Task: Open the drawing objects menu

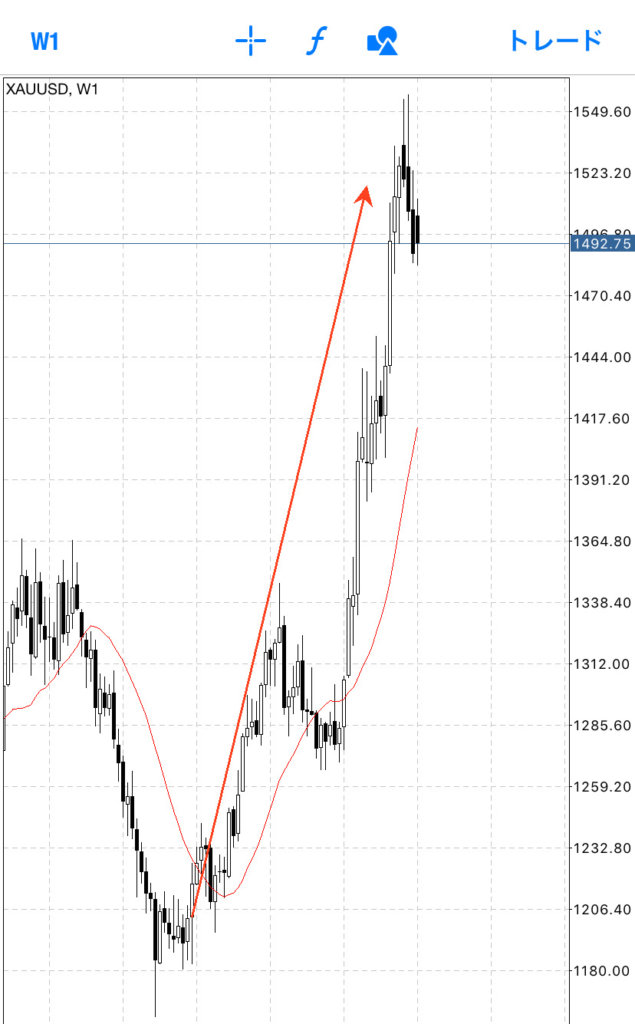Action: tap(383, 41)
